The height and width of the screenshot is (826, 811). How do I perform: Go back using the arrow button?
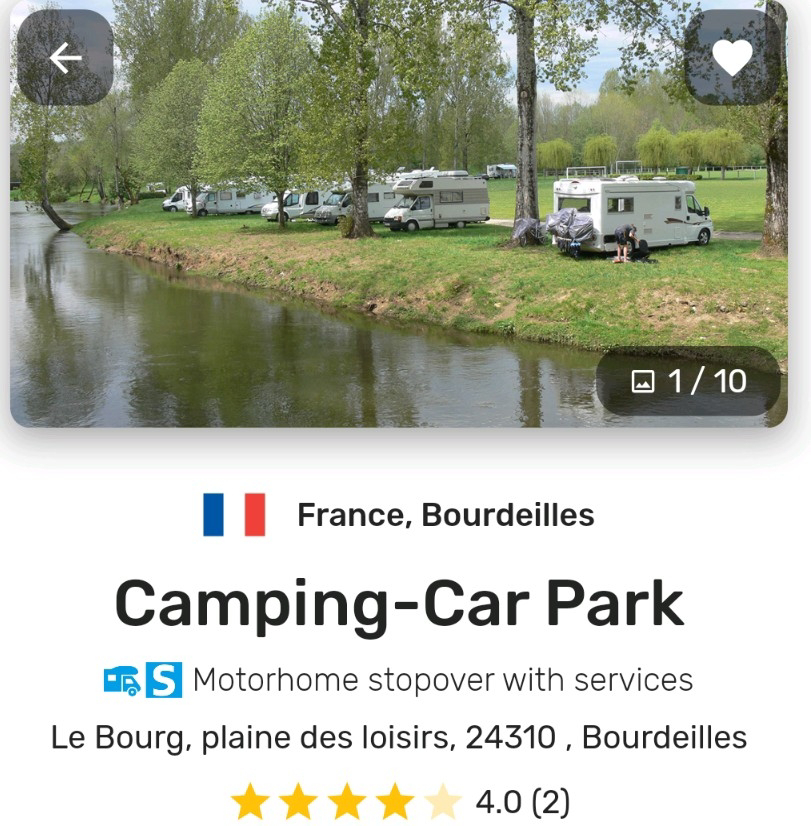pyautogui.click(x=65, y=58)
